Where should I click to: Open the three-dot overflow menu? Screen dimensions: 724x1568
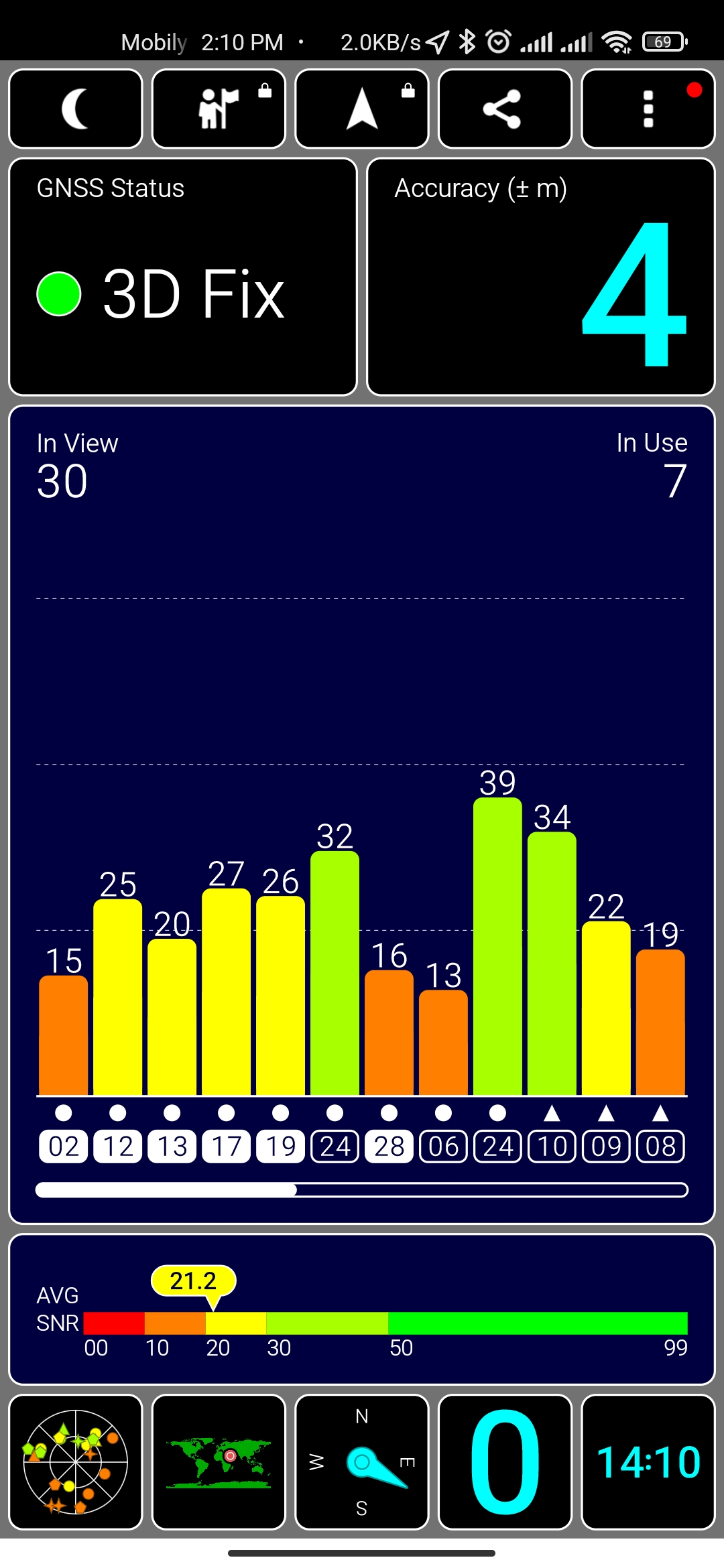click(648, 109)
